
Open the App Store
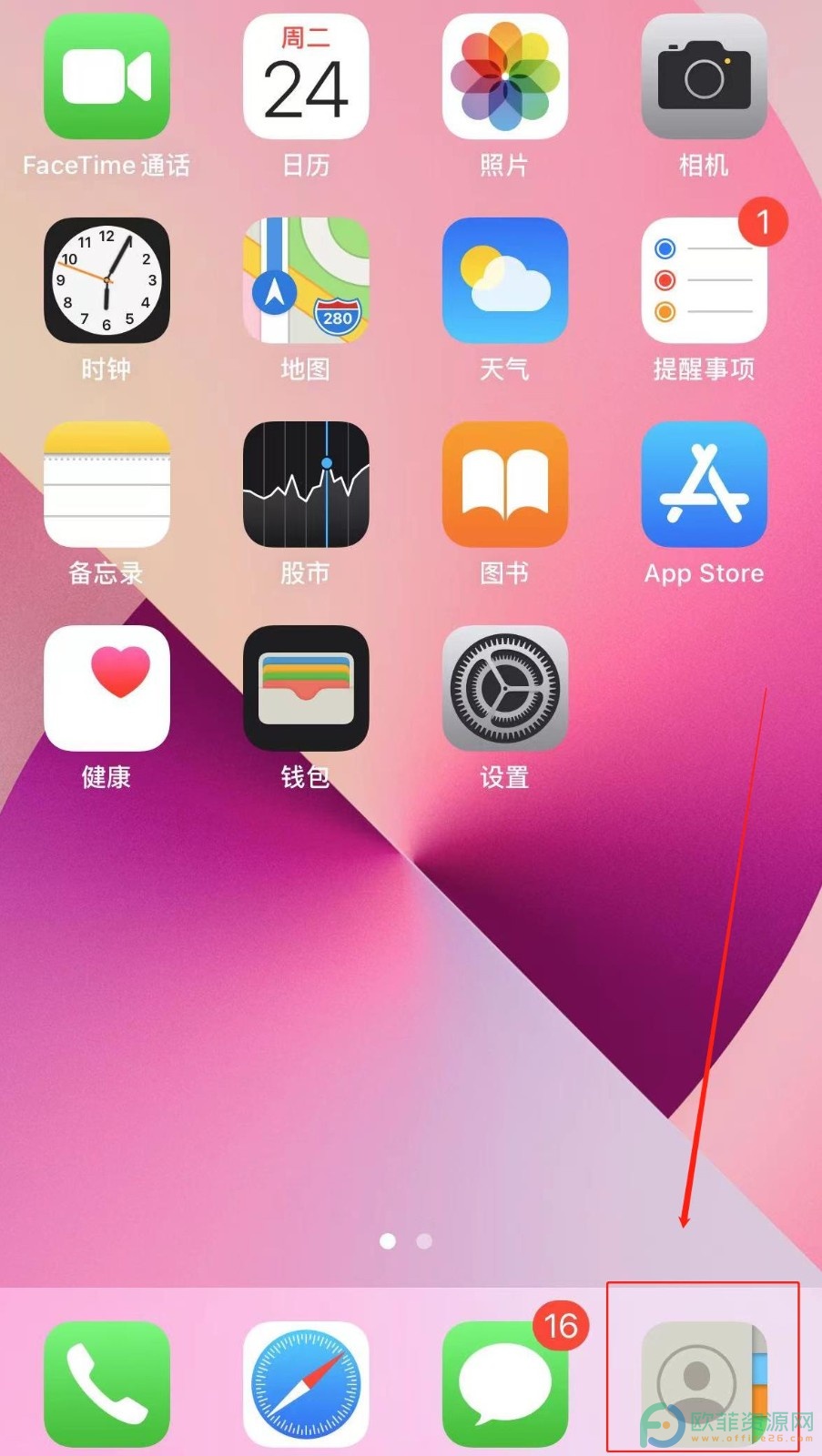pyautogui.click(x=704, y=484)
